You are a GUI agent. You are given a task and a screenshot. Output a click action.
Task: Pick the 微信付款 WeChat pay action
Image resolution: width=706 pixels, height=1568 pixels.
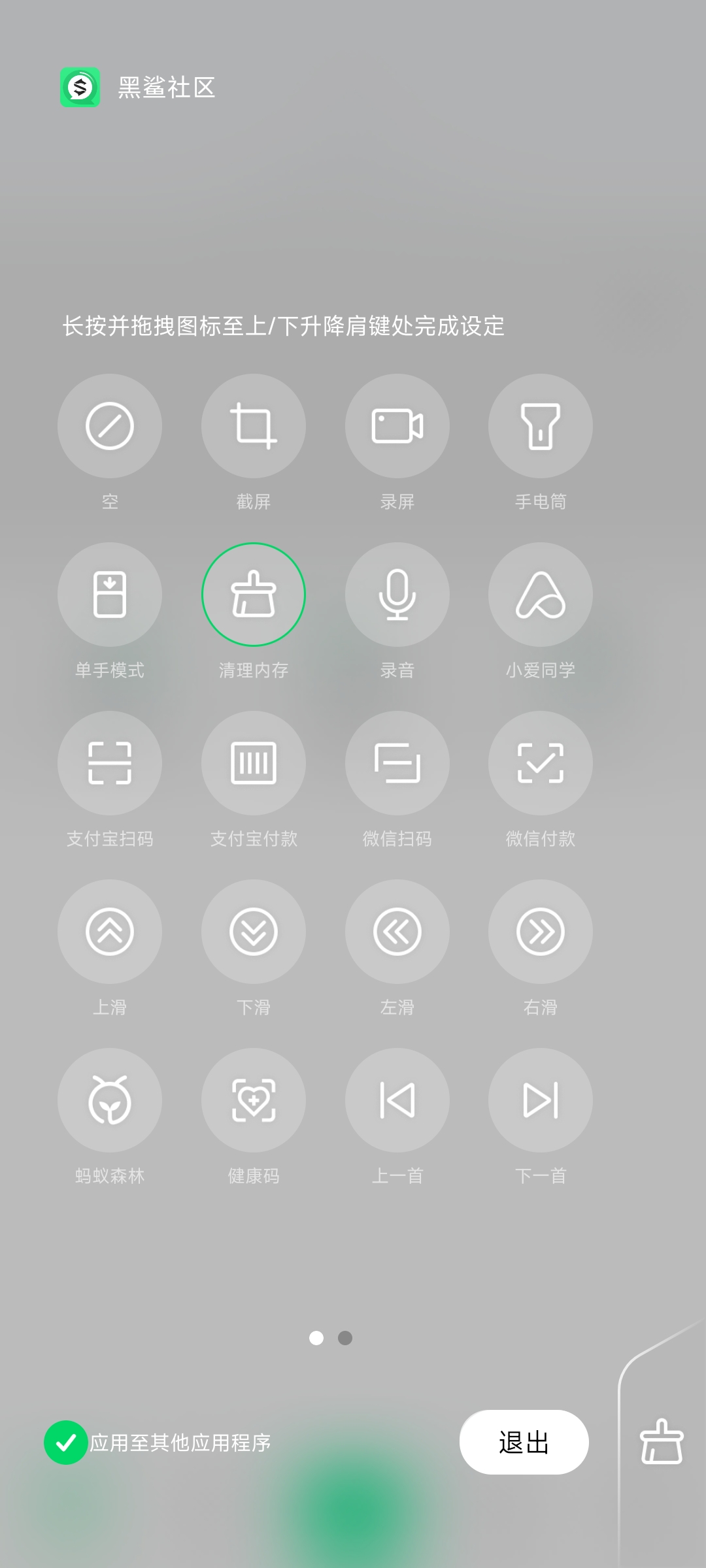click(x=541, y=763)
